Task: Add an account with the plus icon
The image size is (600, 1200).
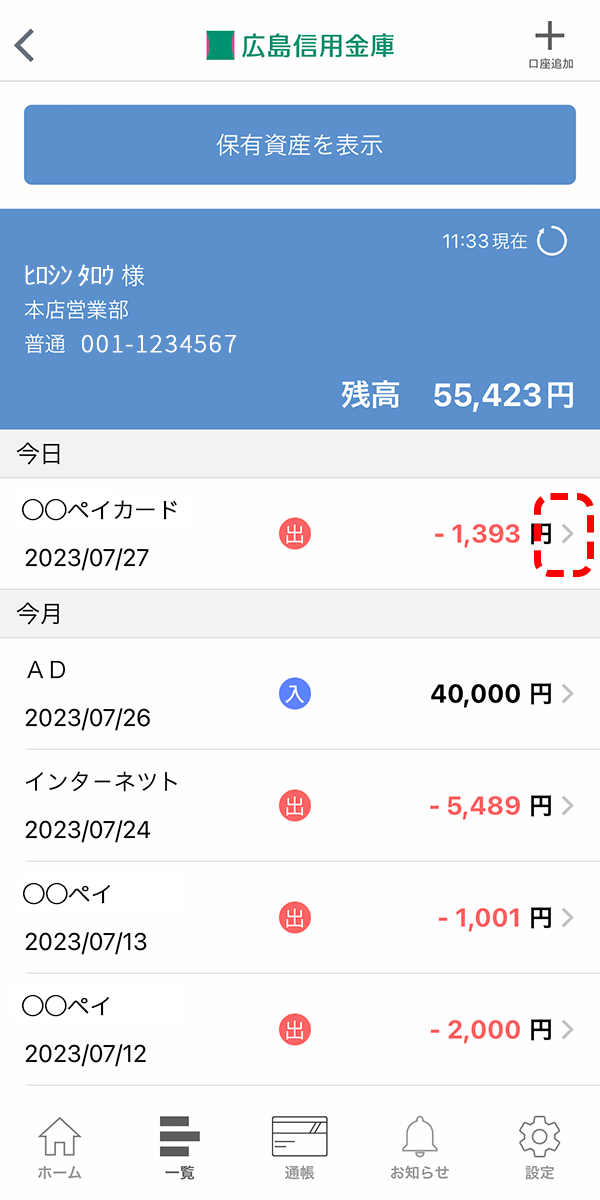Action: tap(550, 45)
